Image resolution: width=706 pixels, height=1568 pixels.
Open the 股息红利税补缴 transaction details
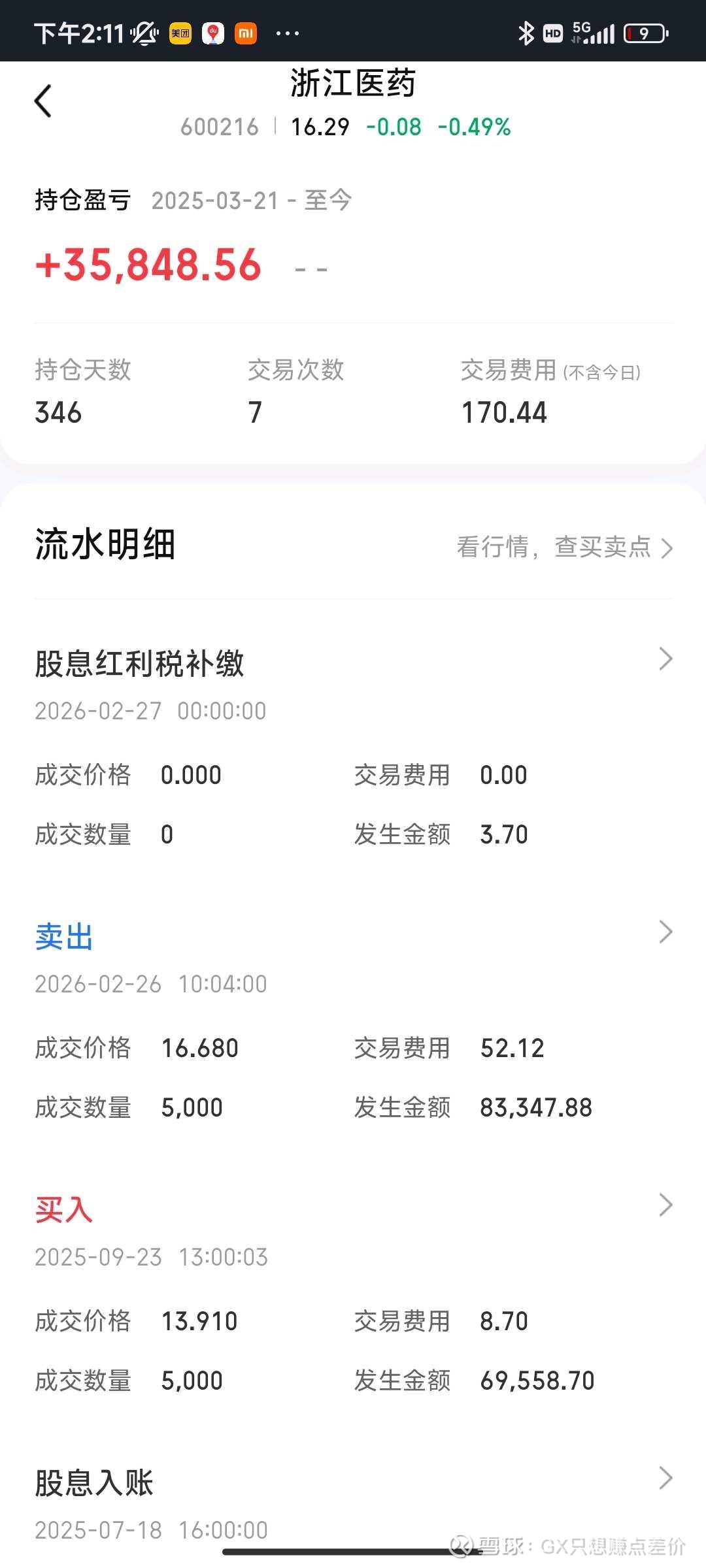(353, 748)
